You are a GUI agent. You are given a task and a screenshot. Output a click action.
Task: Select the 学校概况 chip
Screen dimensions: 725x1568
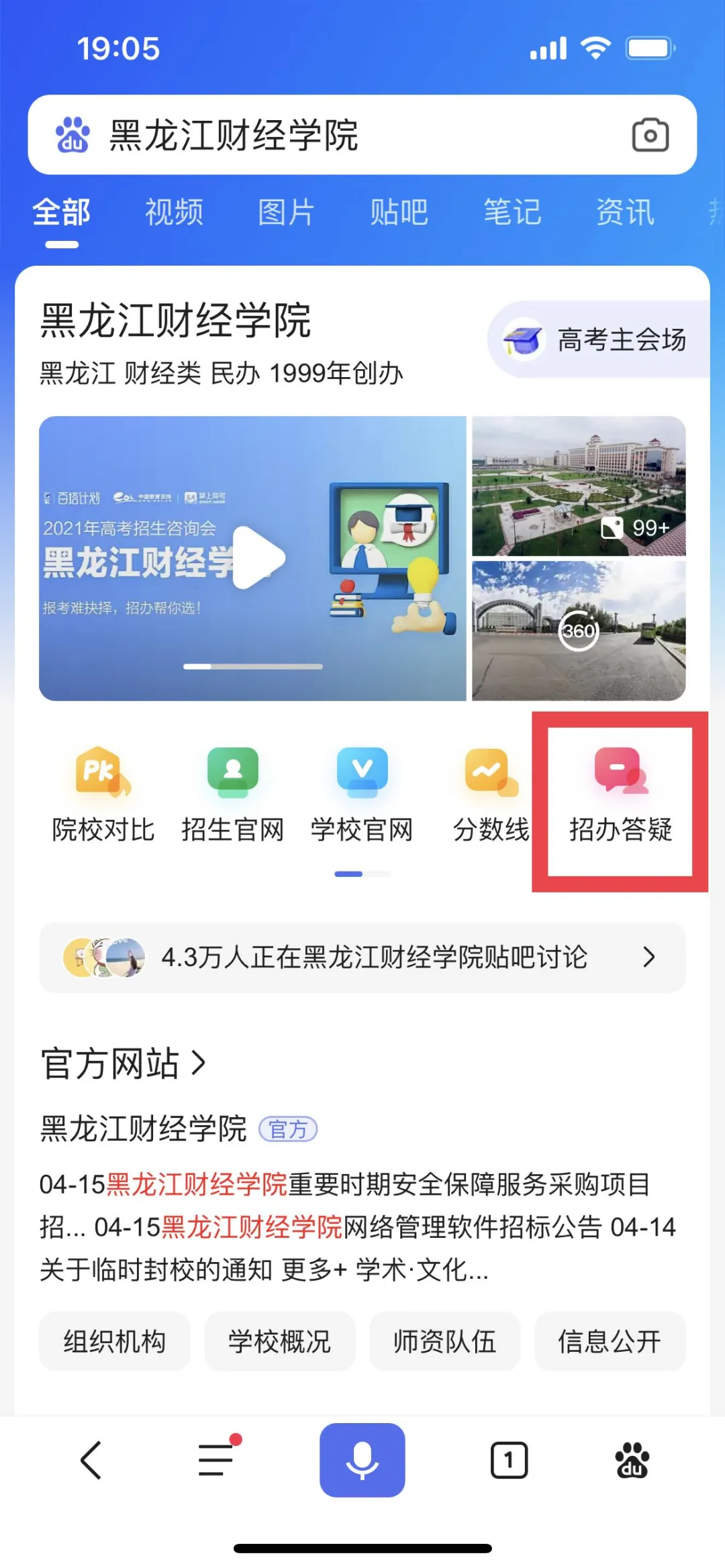[279, 1342]
